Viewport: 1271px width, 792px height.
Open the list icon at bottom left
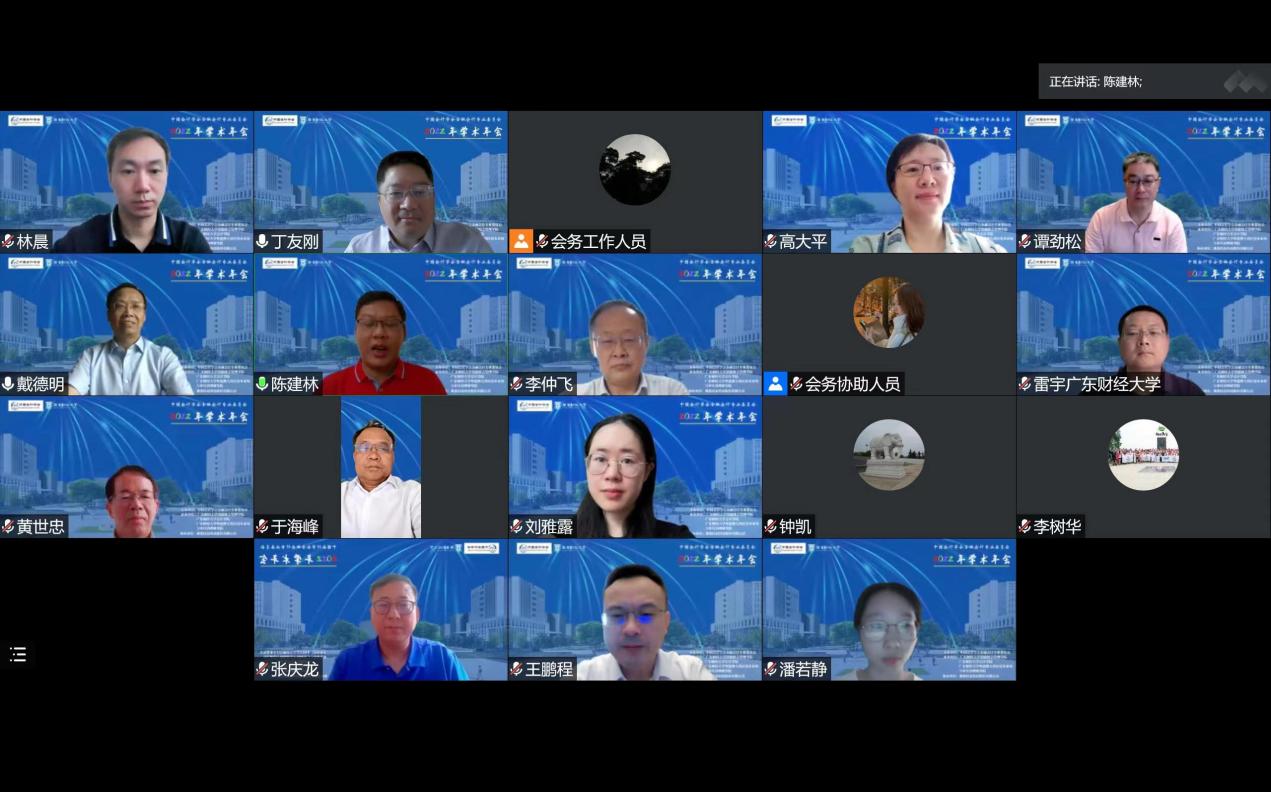click(x=18, y=654)
